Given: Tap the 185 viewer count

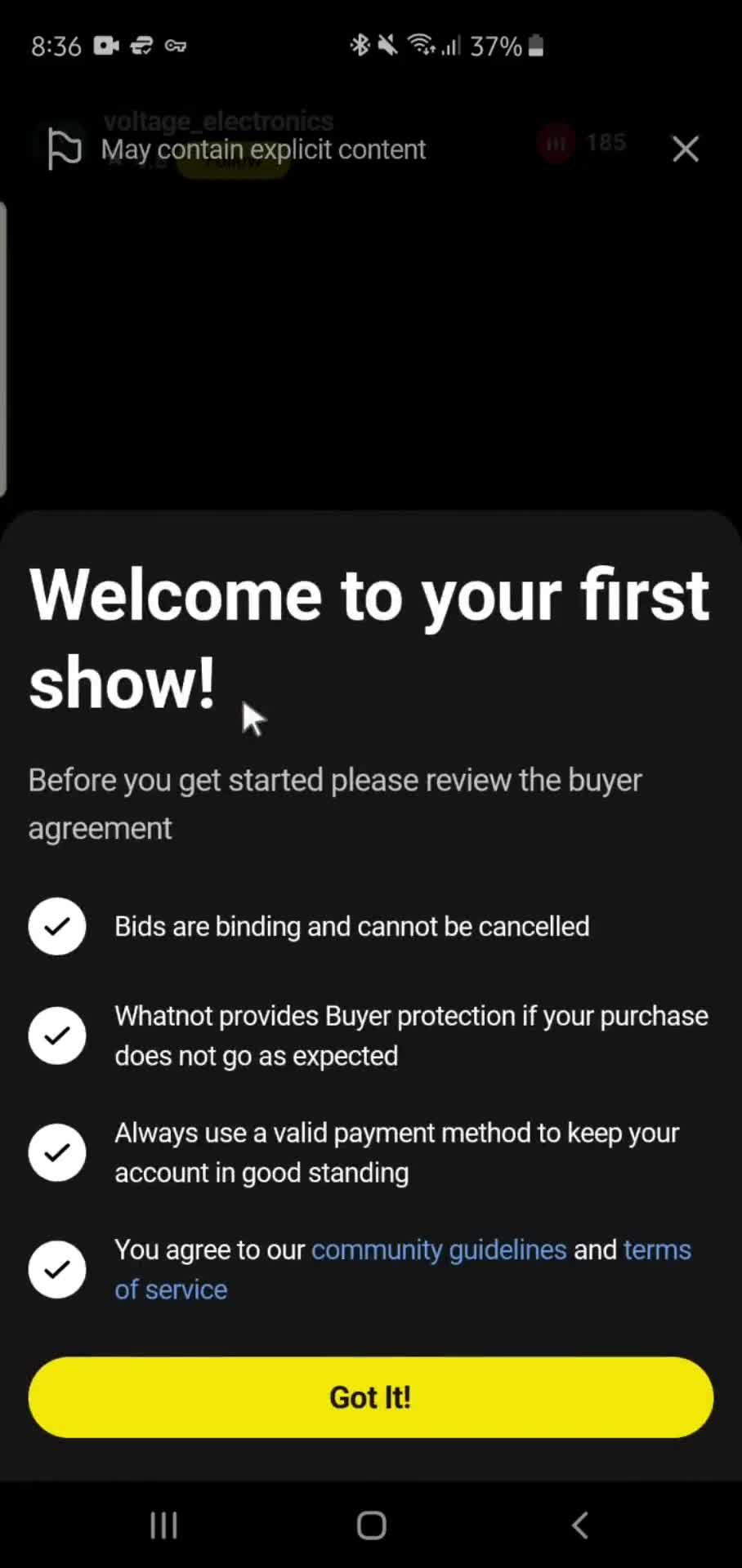Looking at the screenshot, I should [606, 142].
